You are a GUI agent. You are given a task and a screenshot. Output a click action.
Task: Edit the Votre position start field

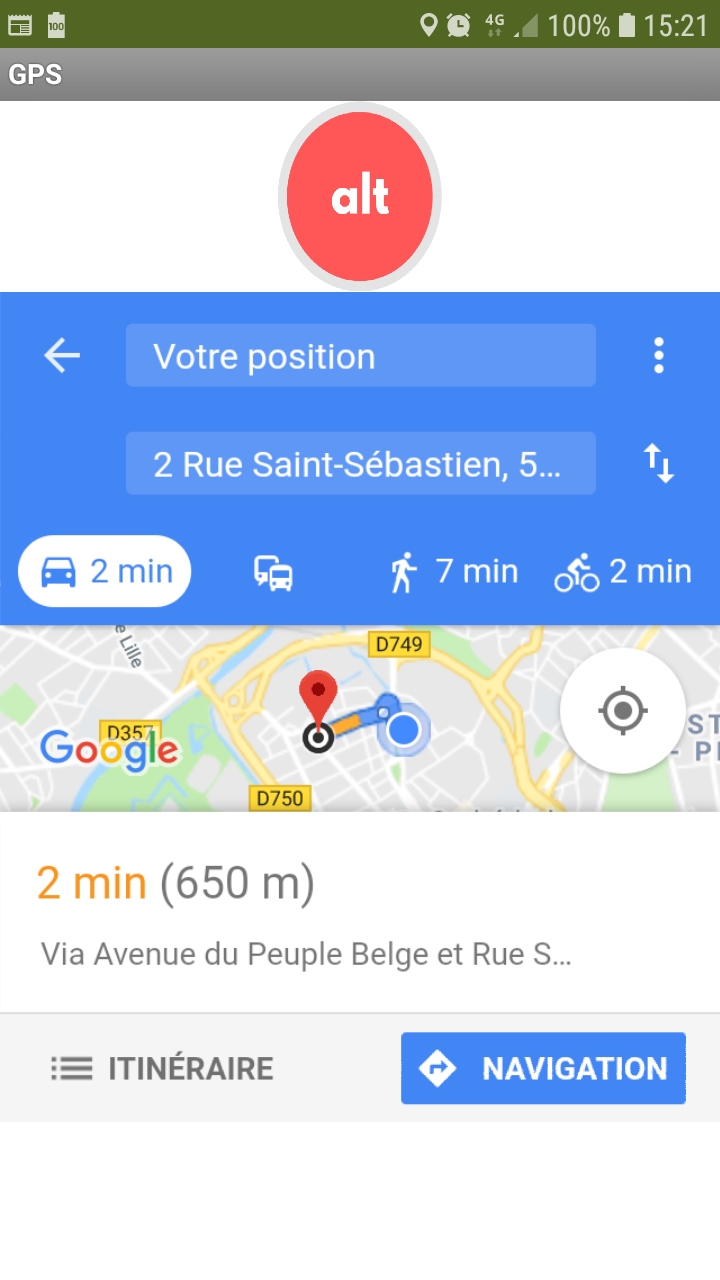(360, 356)
